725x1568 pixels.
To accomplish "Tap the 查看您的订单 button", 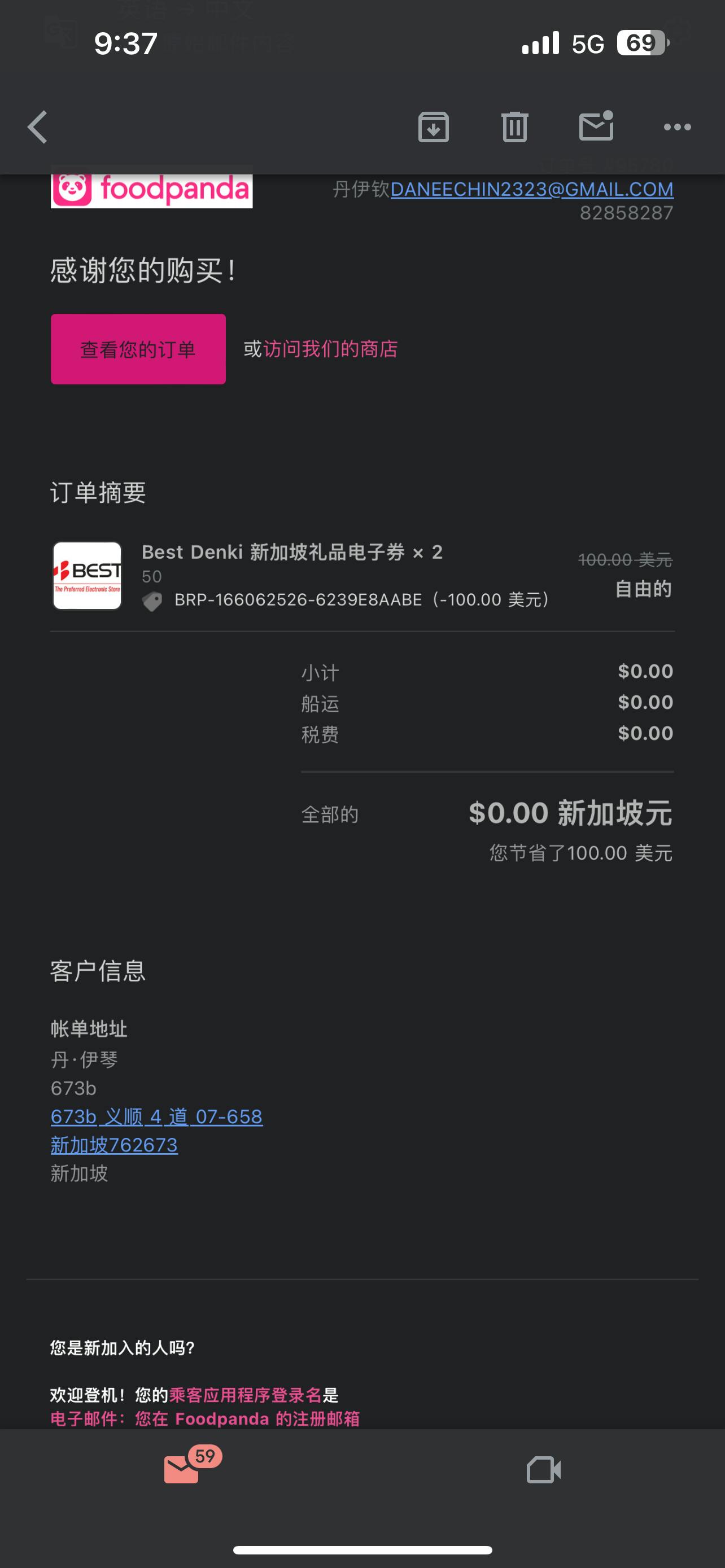I will point(138,349).
